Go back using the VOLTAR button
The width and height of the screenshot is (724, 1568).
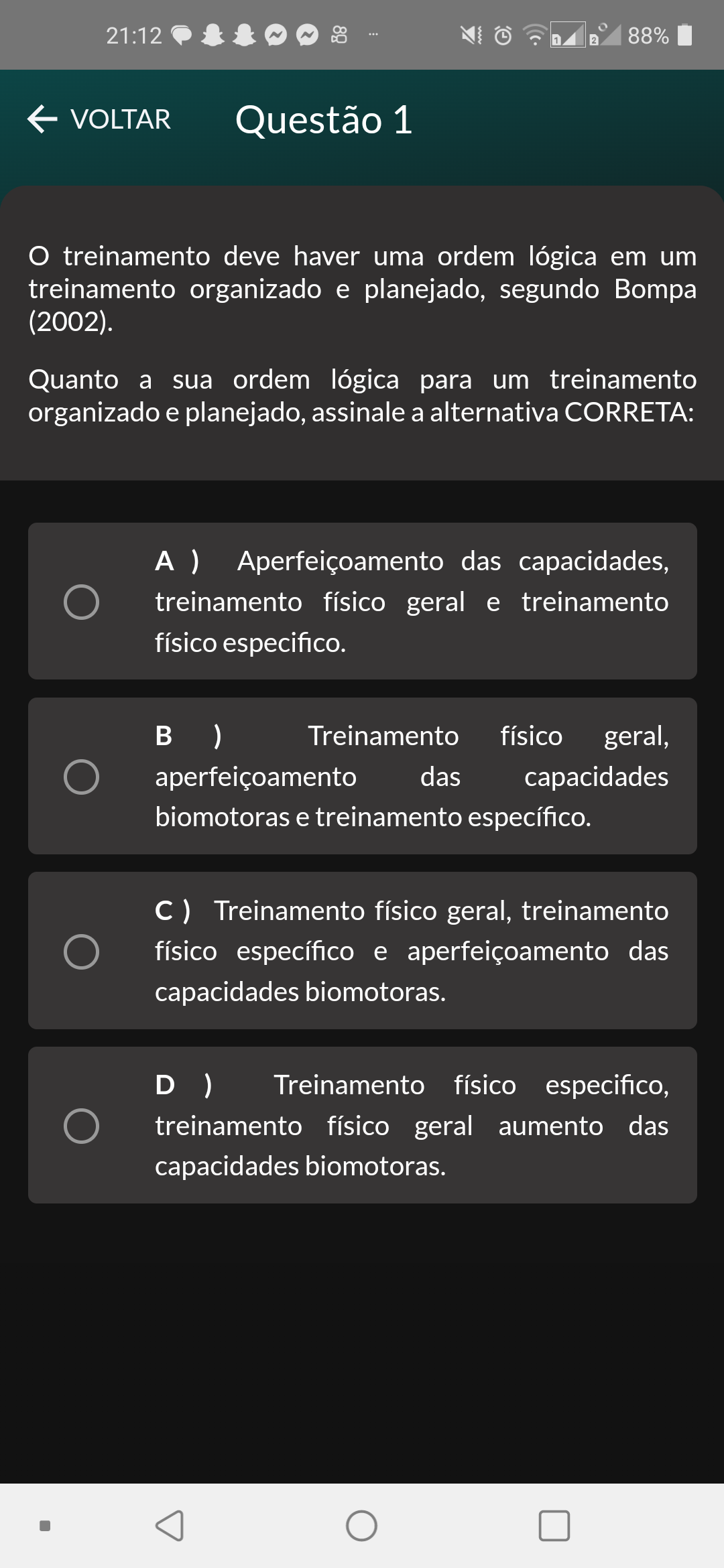point(99,119)
